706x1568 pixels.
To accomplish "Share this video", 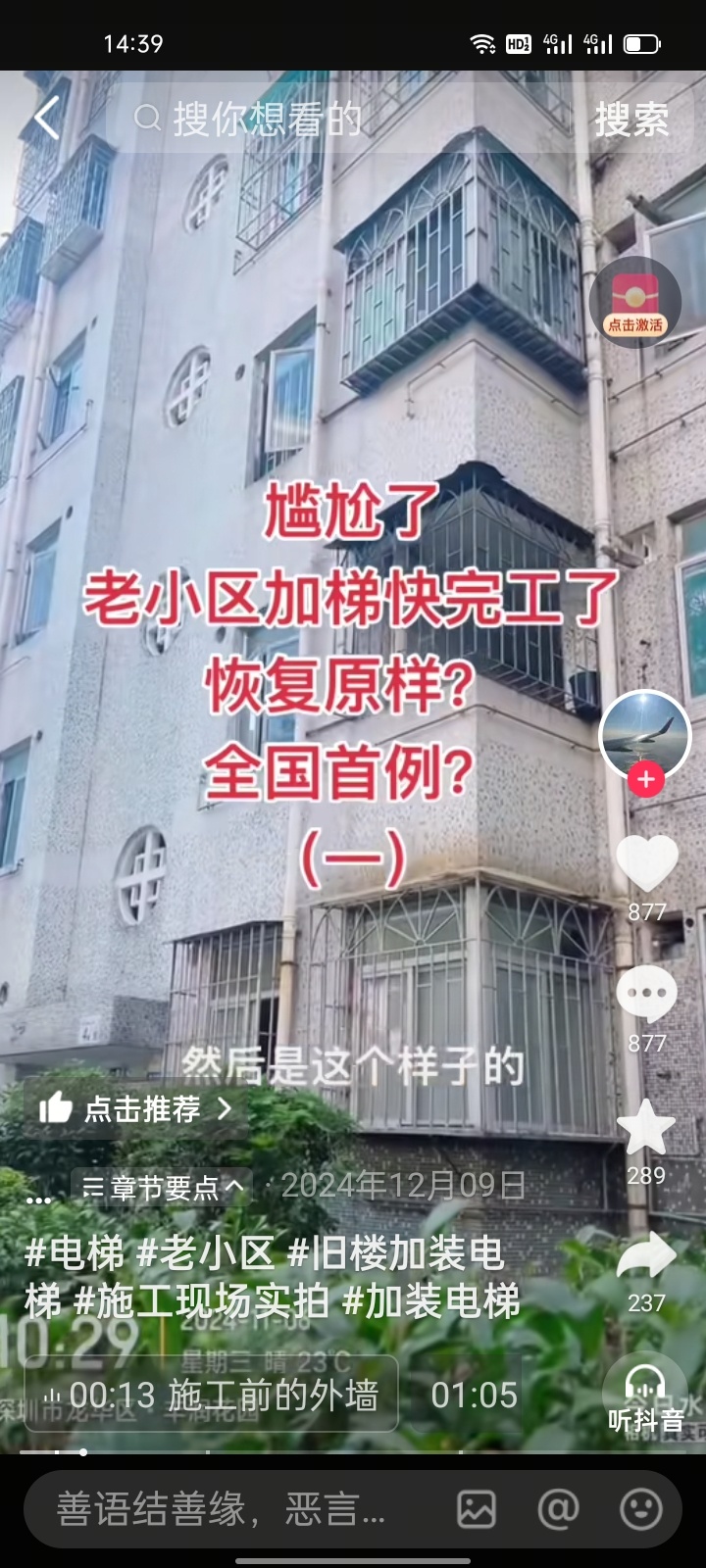I will tap(646, 1258).
